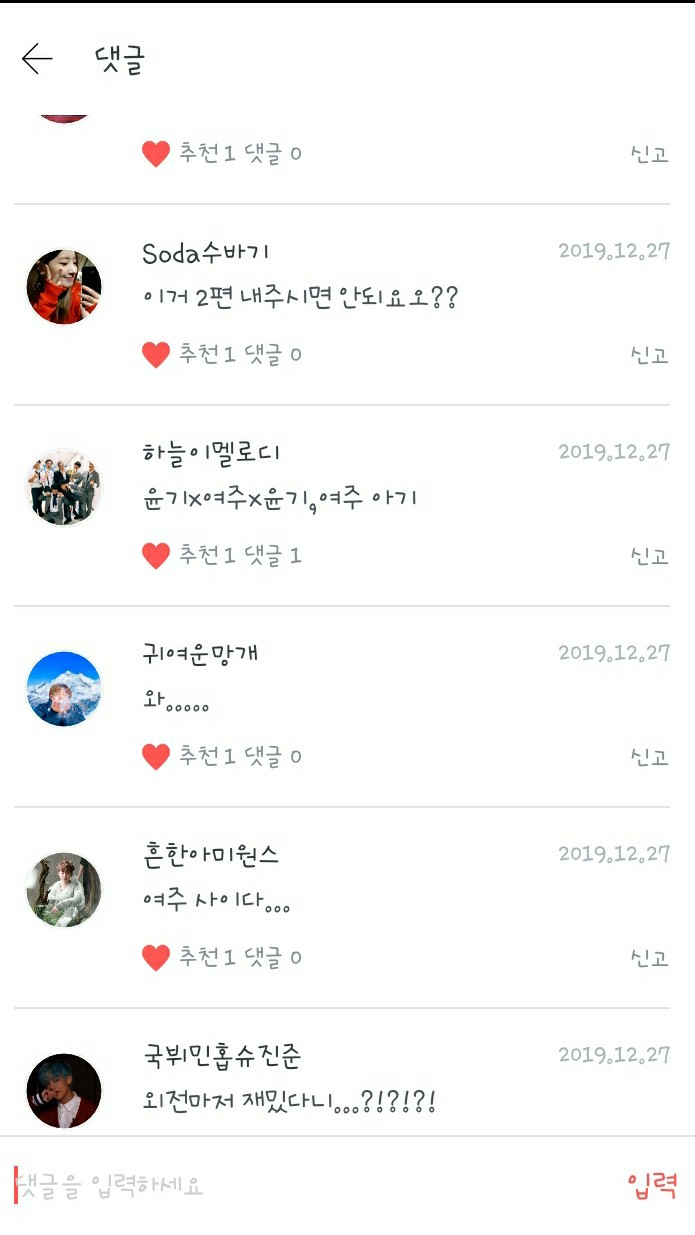The image size is (695, 1235).
Task: Report Soda수바기's comment via 신고
Action: (649, 355)
